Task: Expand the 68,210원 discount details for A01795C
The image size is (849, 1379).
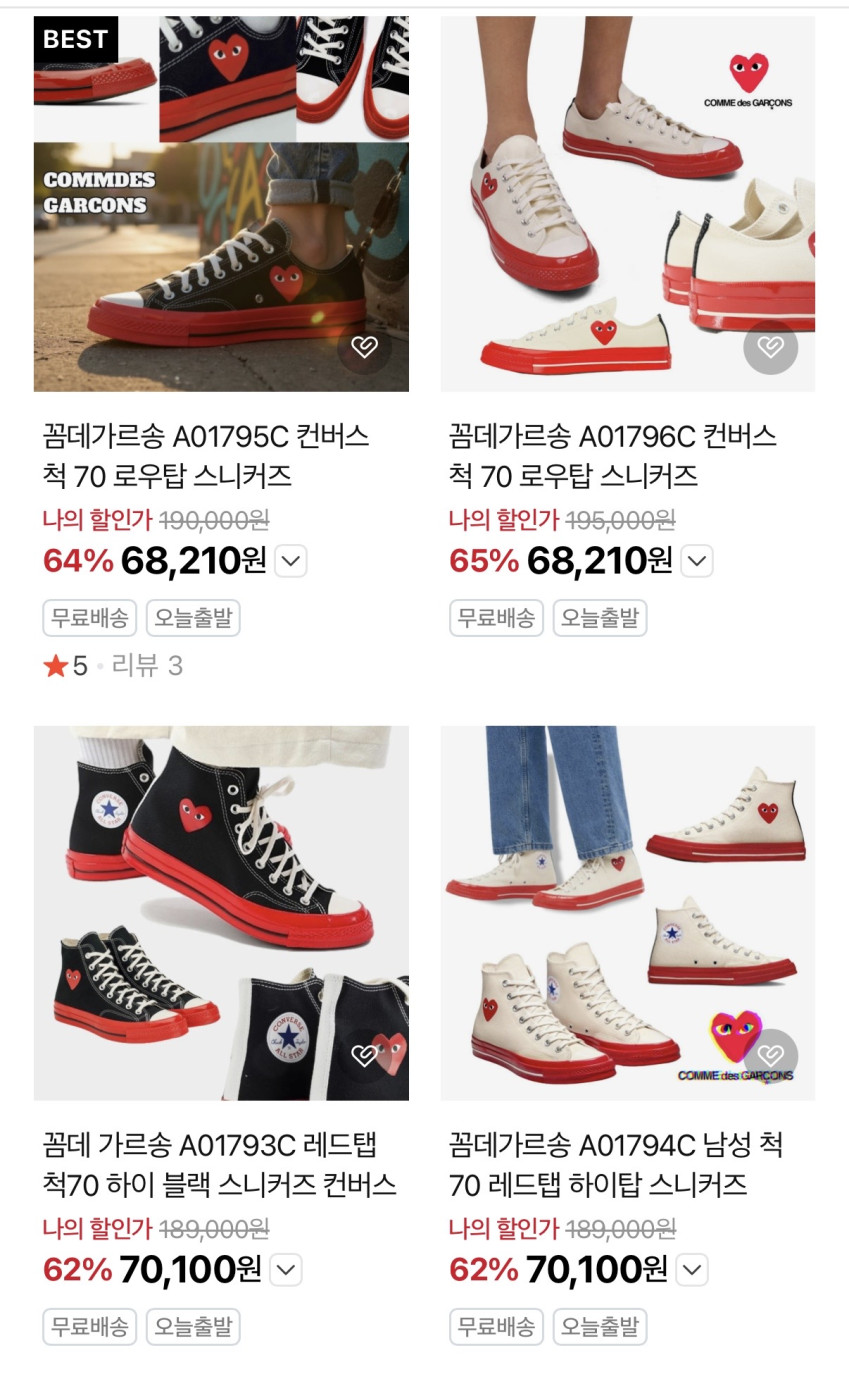Action: pos(290,561)
